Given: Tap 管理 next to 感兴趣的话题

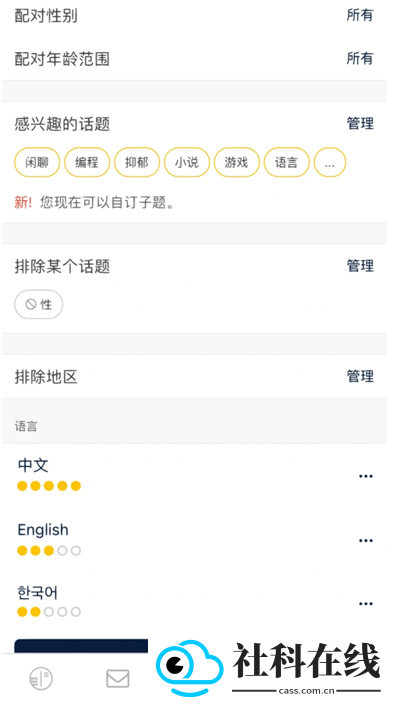Looking at the screenshot, I should click(x=360, y=123).
